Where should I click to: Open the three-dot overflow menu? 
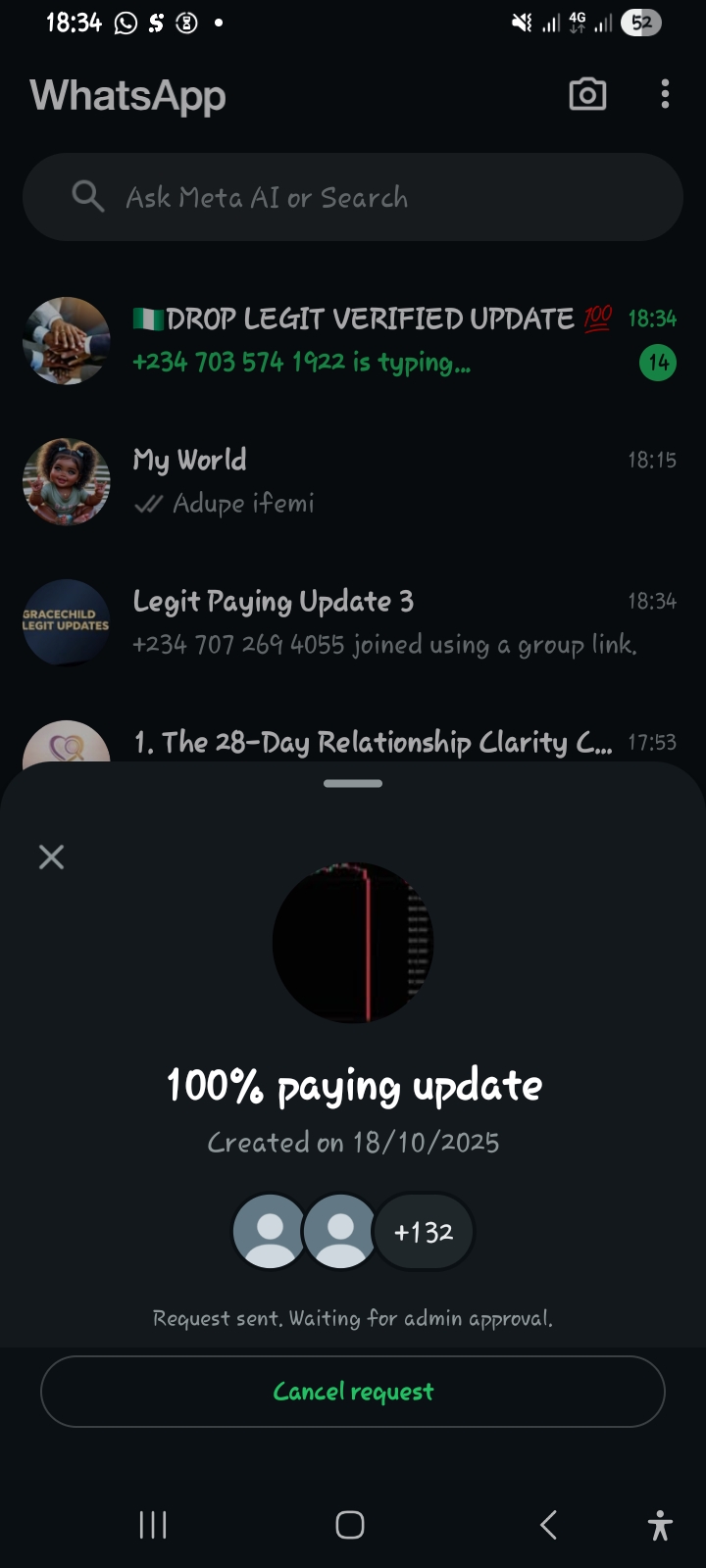[x=665, y=95]
